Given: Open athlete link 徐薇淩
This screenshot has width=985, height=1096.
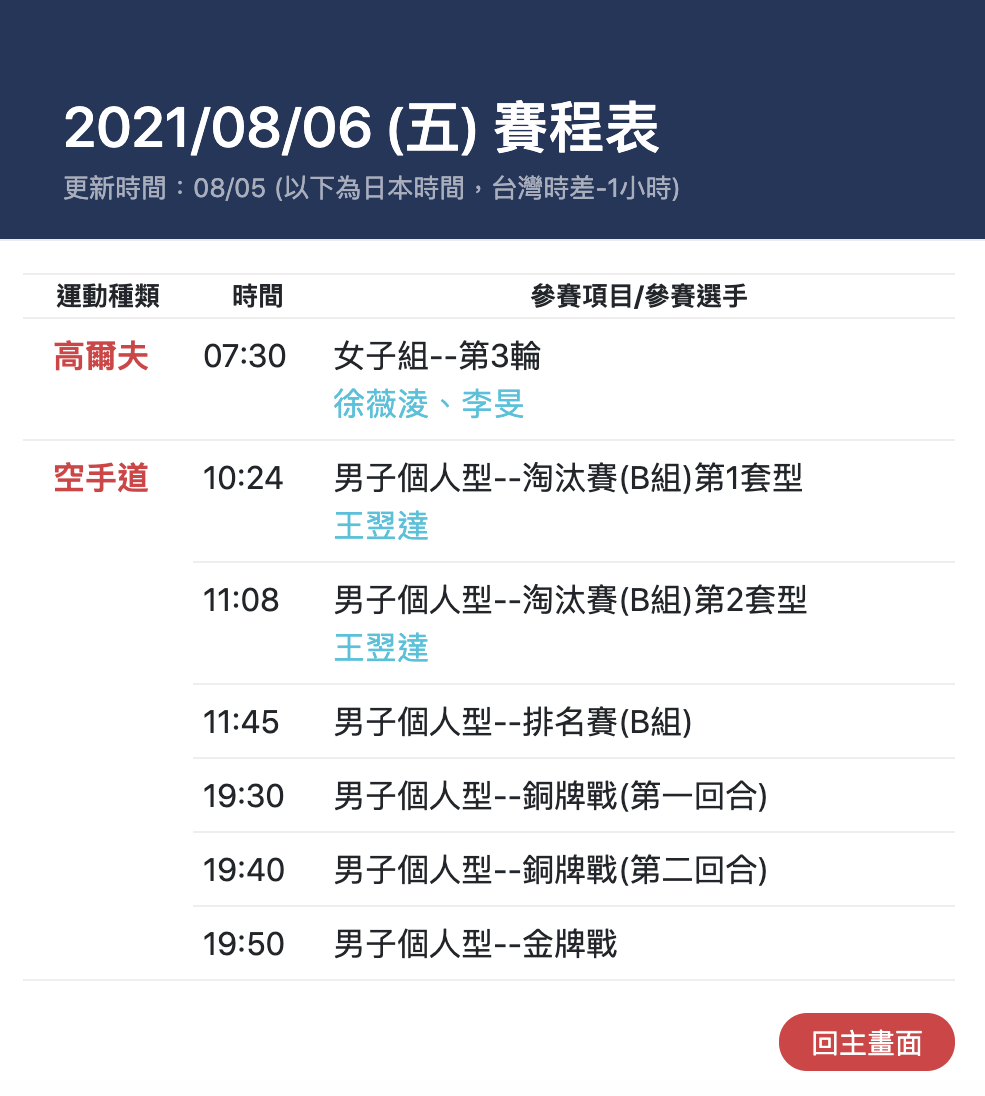Looking at the screenshot, I should pos(381,404).
